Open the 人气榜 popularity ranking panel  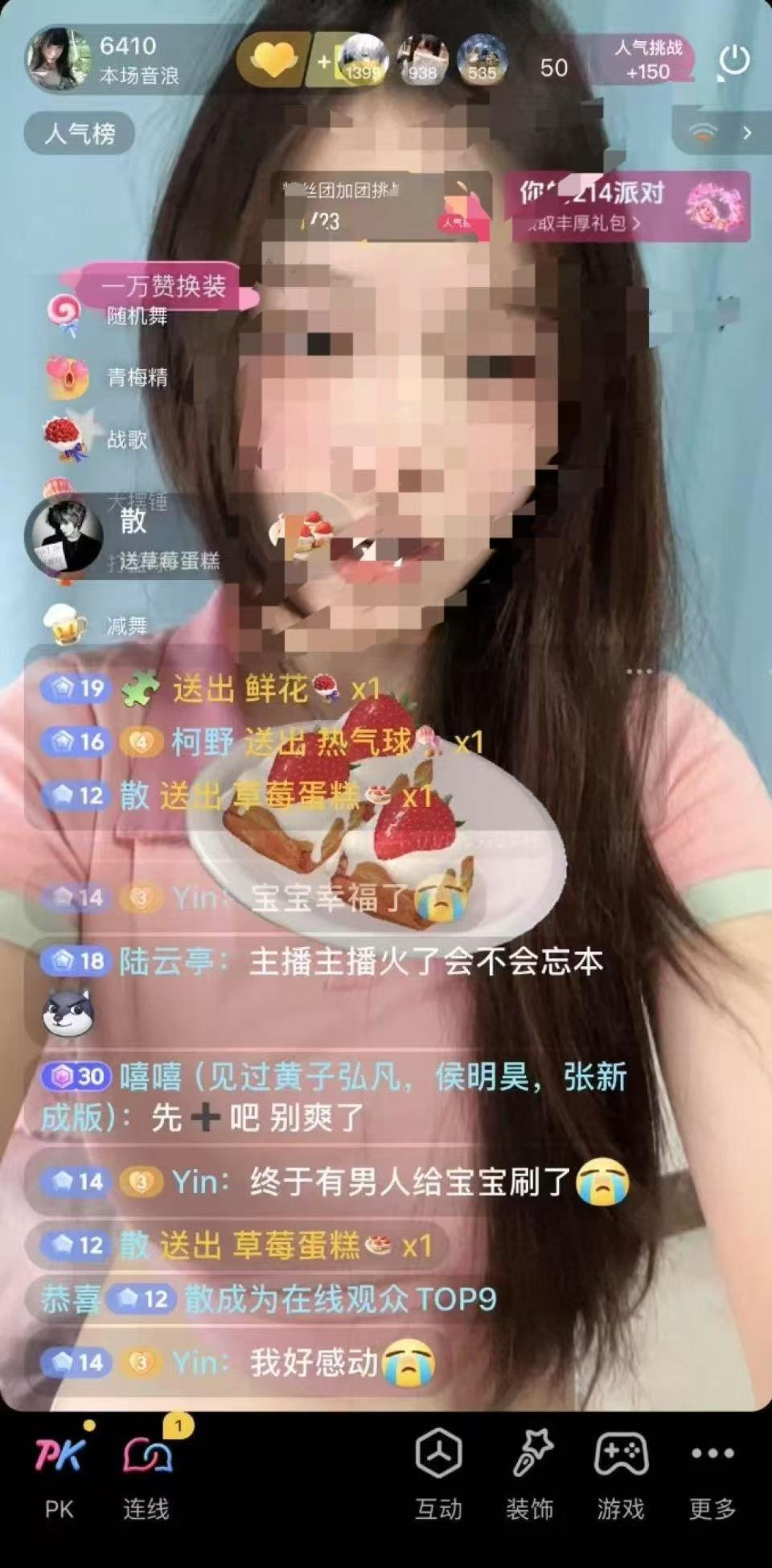click(78, 134)
